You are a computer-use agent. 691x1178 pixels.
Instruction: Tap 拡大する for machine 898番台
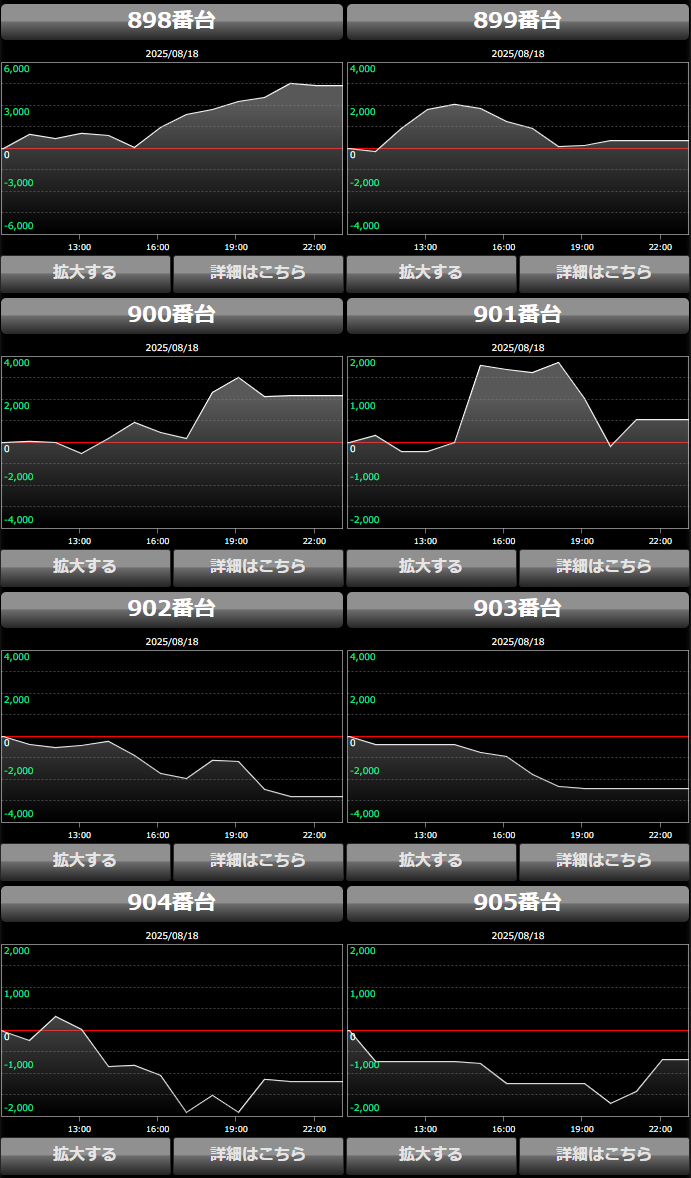pyautogui.click(x=86, y=273)
